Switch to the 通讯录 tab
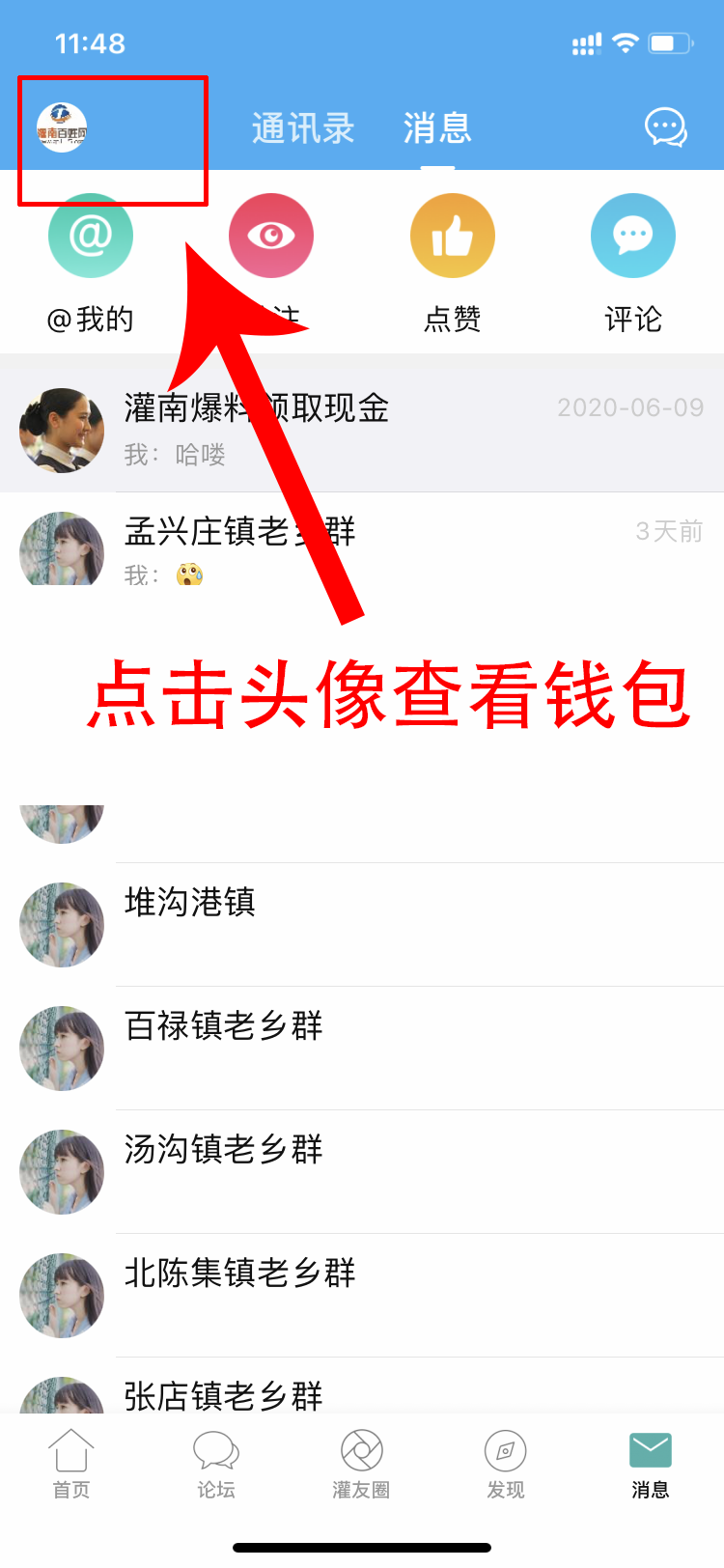Image resolution: width=724 pixels, height=1568 pixels. [303, 128]
